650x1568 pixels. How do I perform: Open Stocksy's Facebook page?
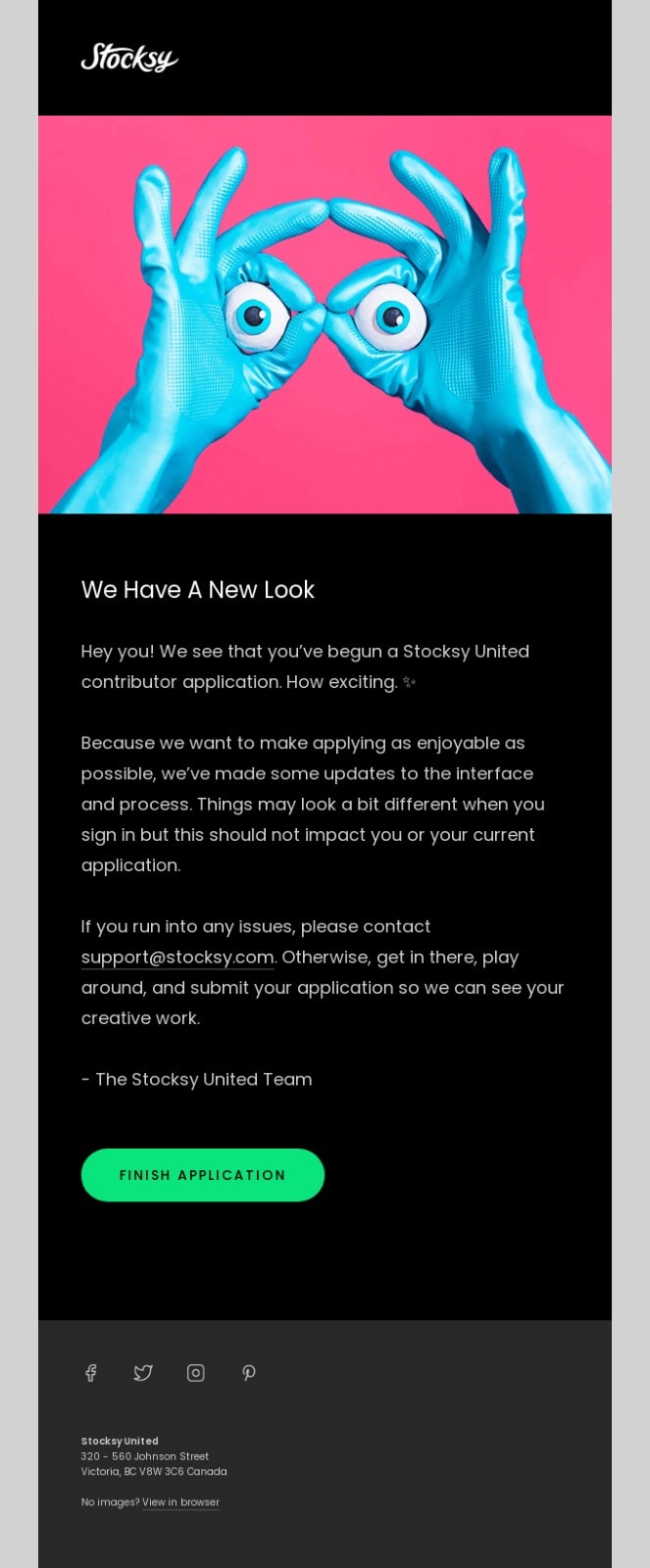(91, 1373)
